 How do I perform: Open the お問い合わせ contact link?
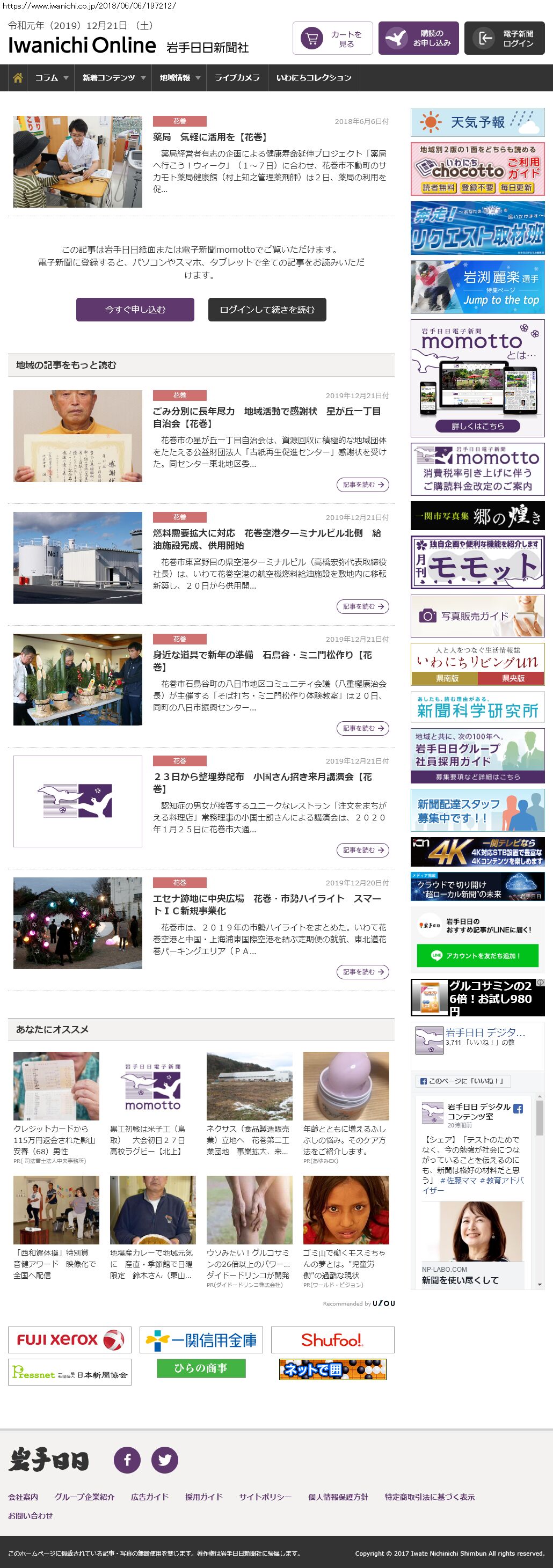coord(31,1515)
